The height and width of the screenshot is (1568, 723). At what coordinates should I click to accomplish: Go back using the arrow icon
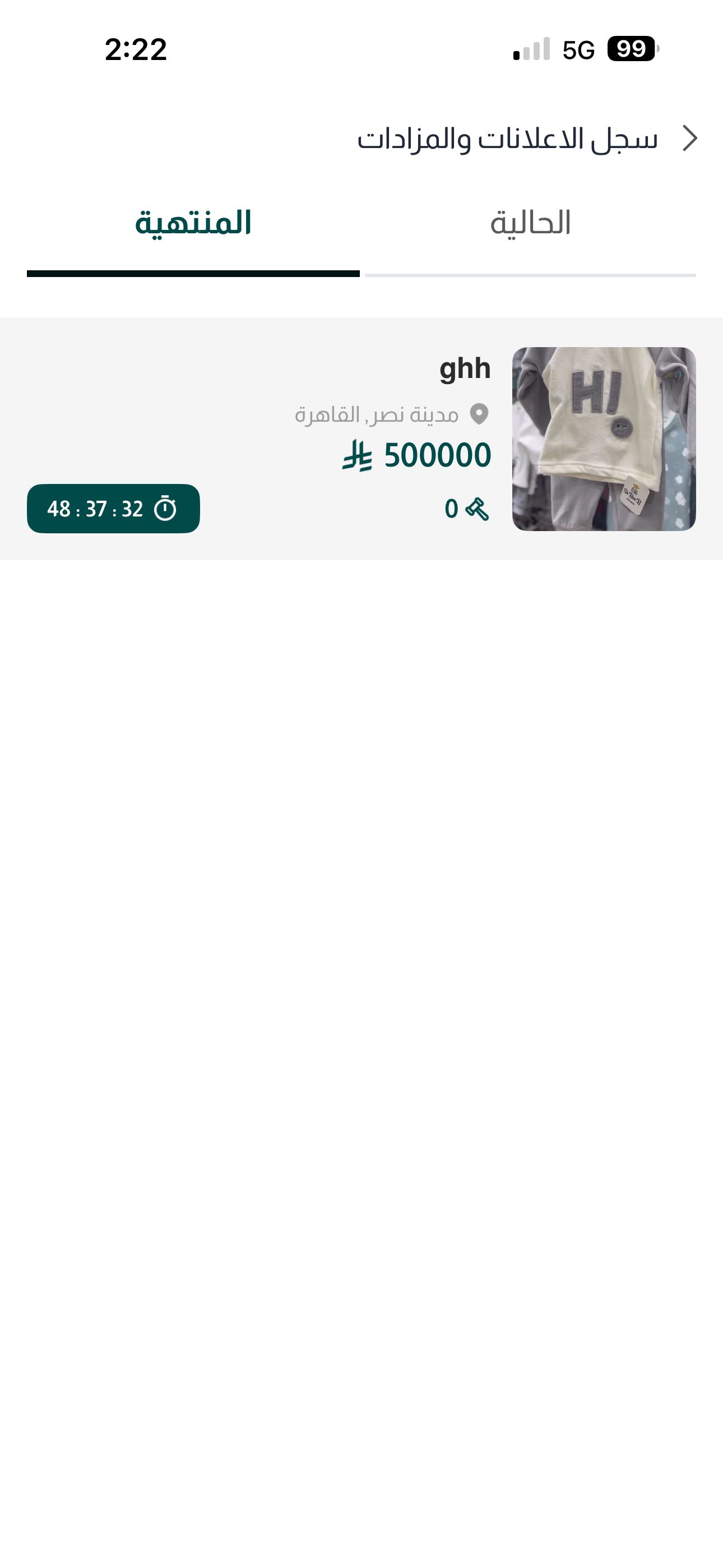pos(689,138)
